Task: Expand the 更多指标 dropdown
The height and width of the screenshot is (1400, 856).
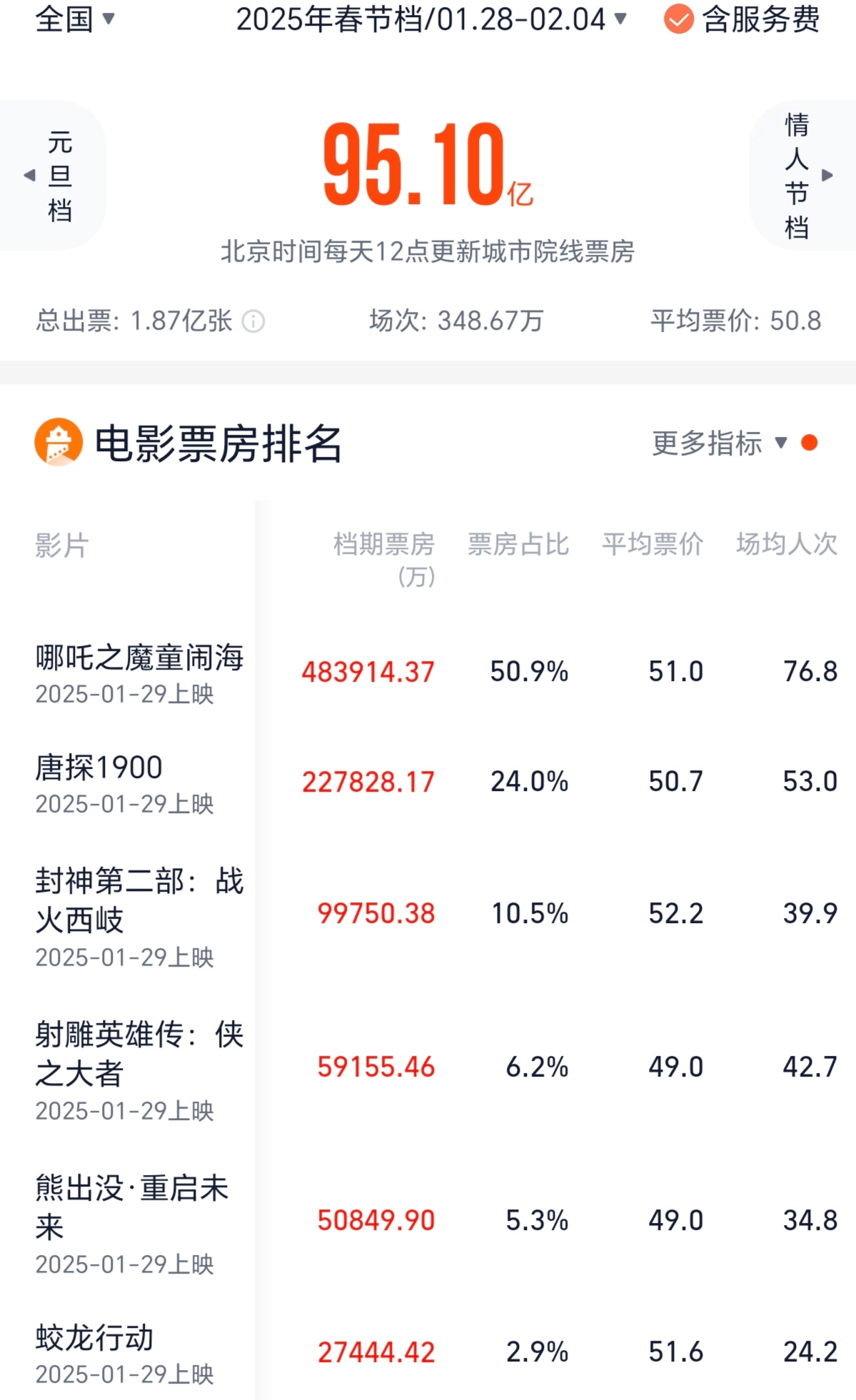Action: pyautogui.click(x=720, y=443)
